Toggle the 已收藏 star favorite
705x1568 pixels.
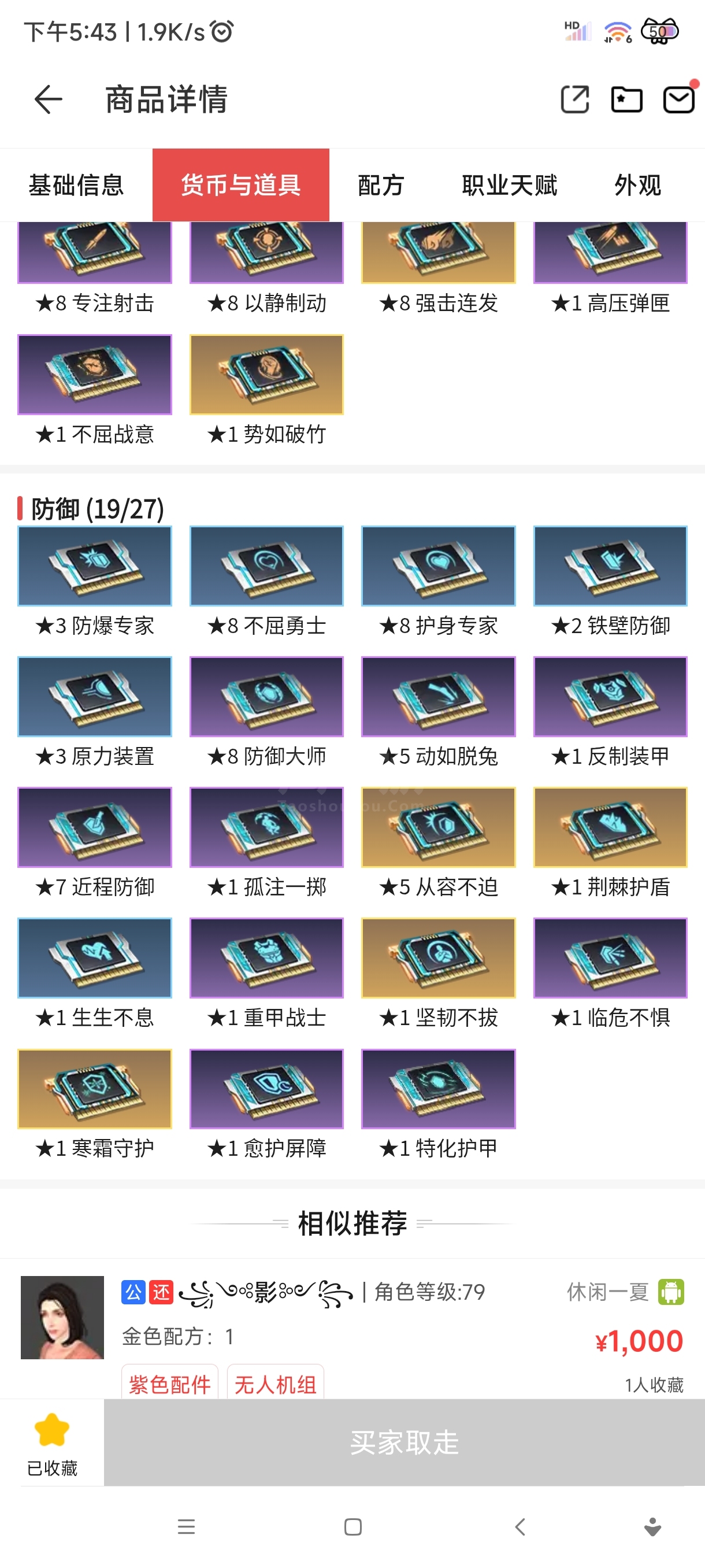point(51,1443)
